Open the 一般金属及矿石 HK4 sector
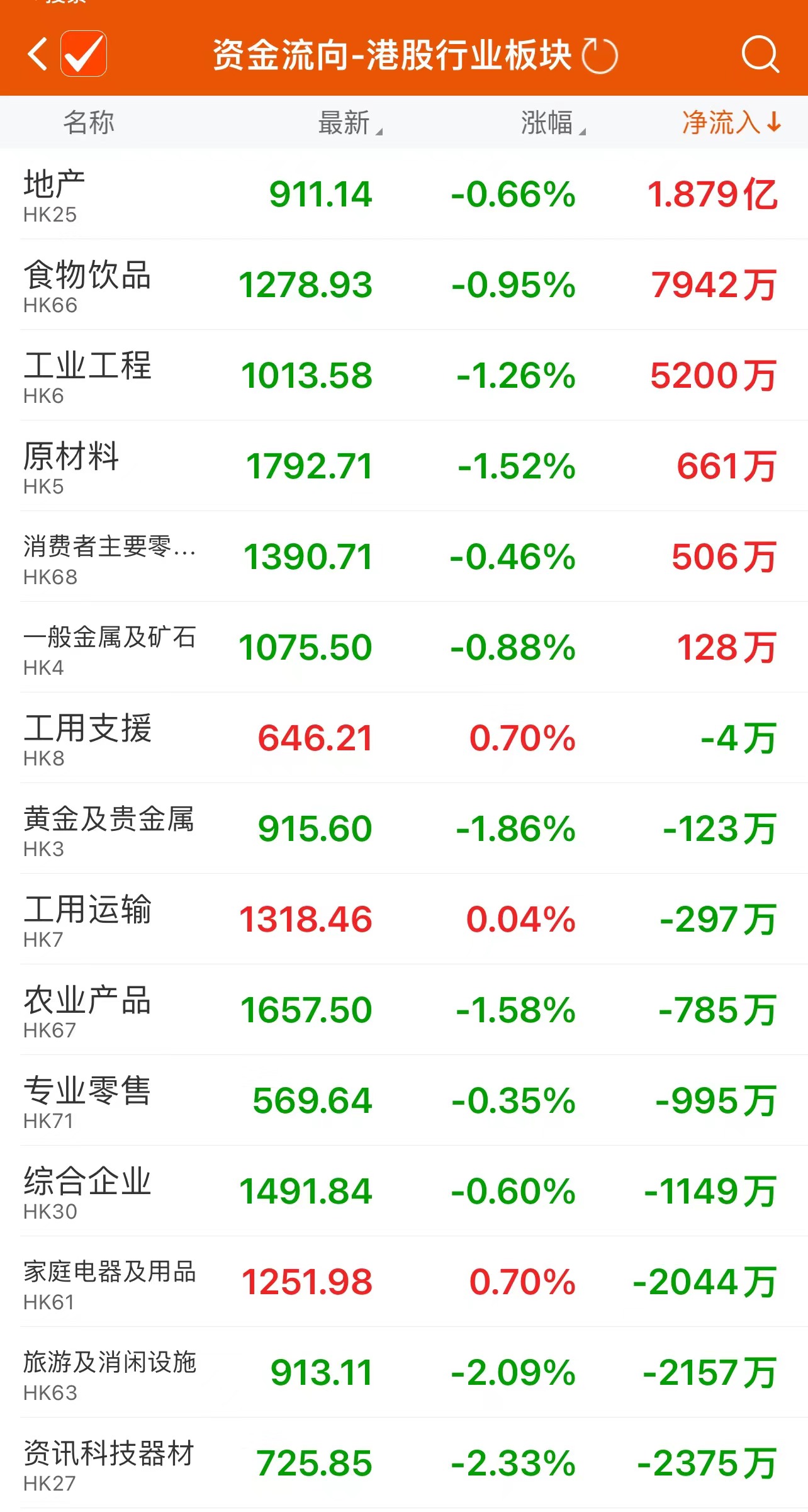Image resolution: width=808 pixels, height=1512 pixels. click(x=403, y=648)
